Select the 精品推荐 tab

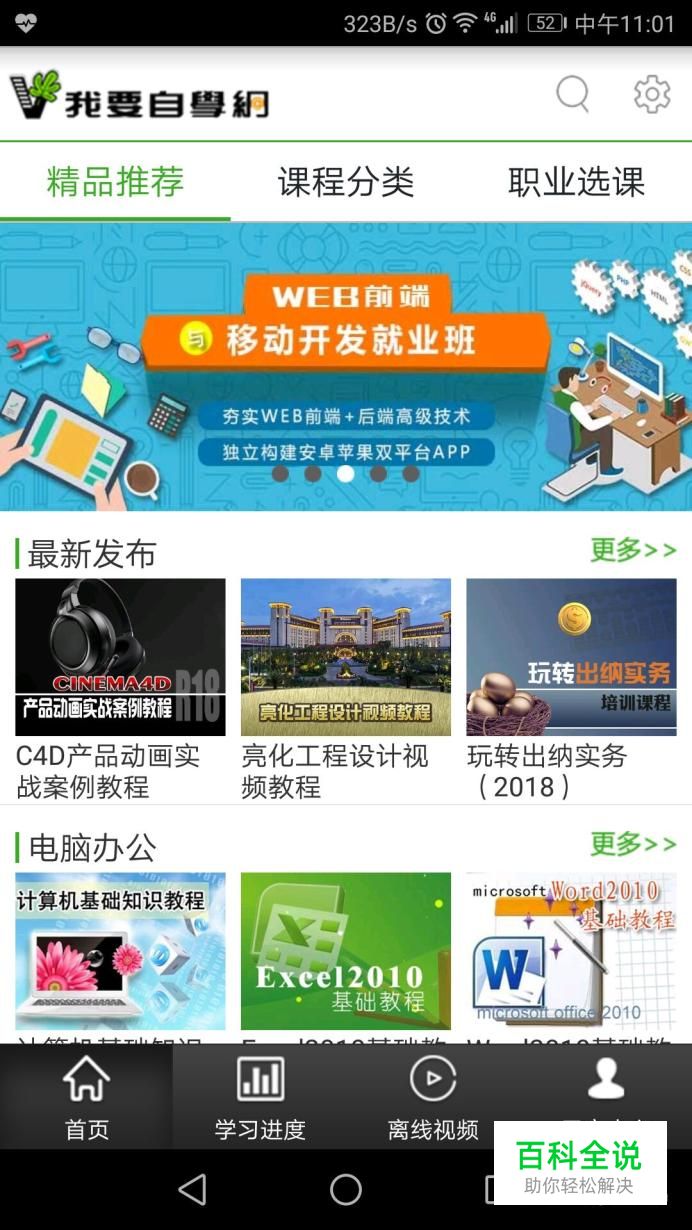(115, 182)
